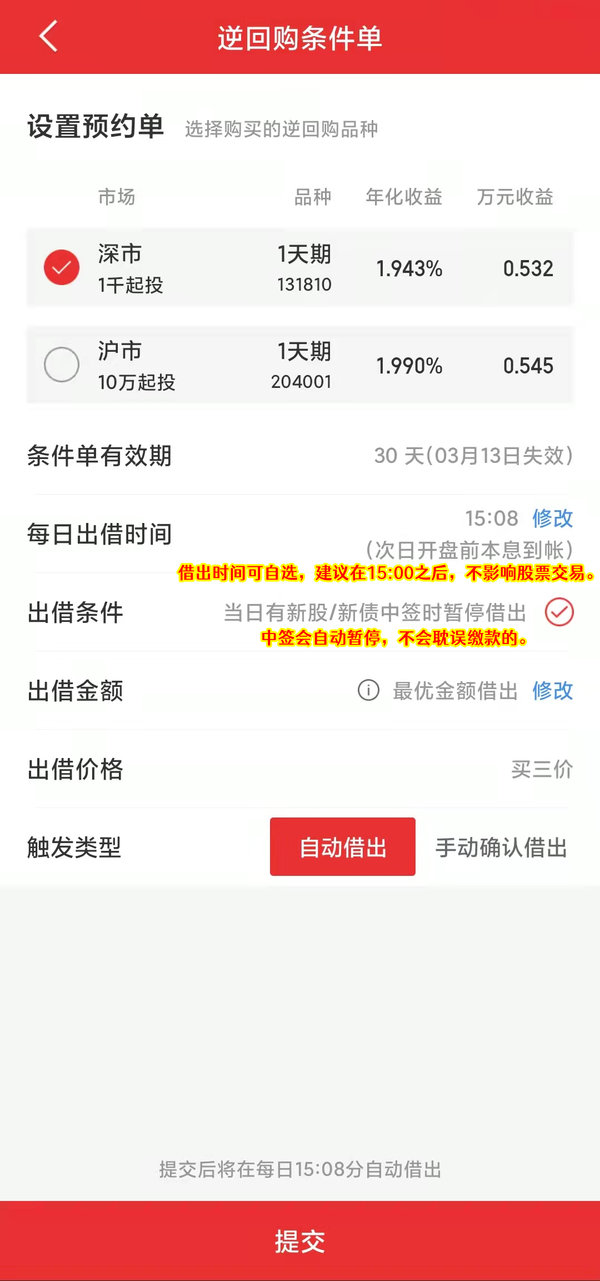
Task: Open the info icon beside 最优金额借出
Action: (x=369, y=690)
